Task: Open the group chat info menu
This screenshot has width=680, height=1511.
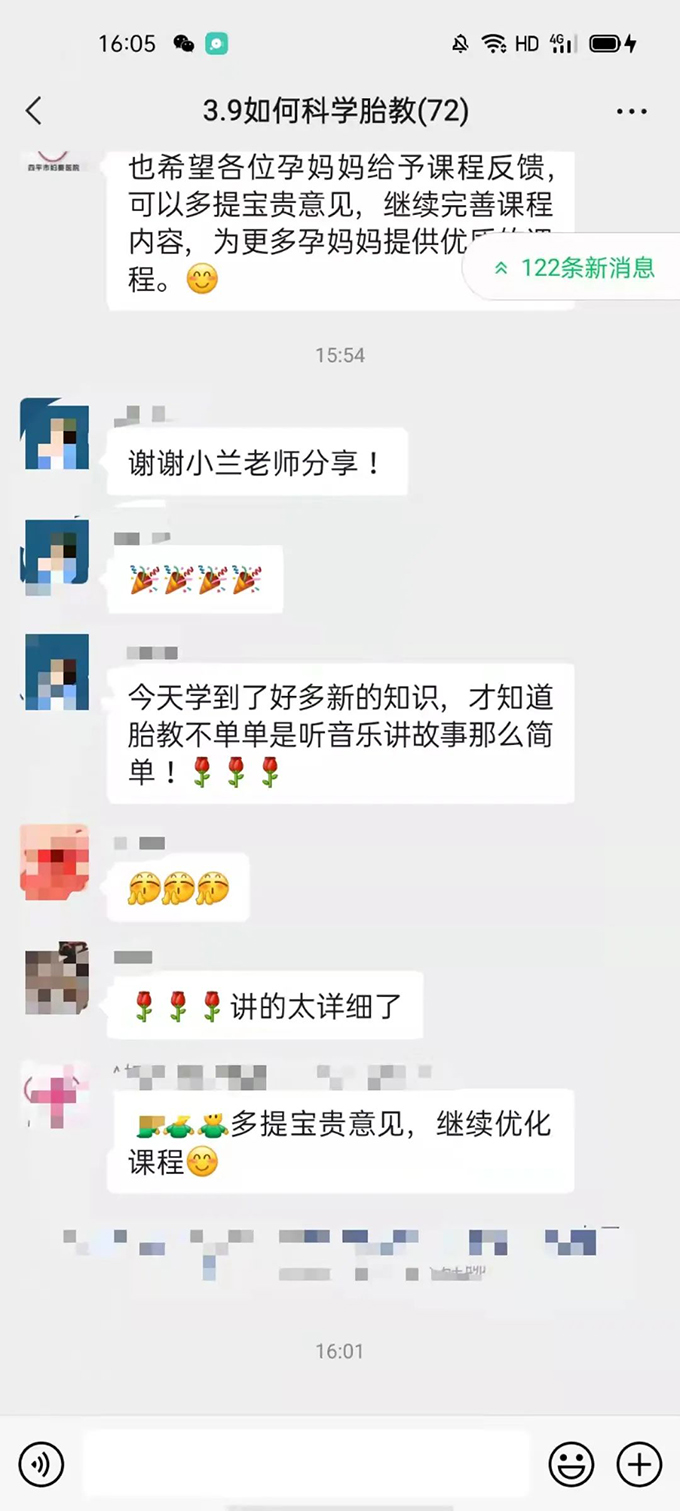Action: click(x=631, y=112)
